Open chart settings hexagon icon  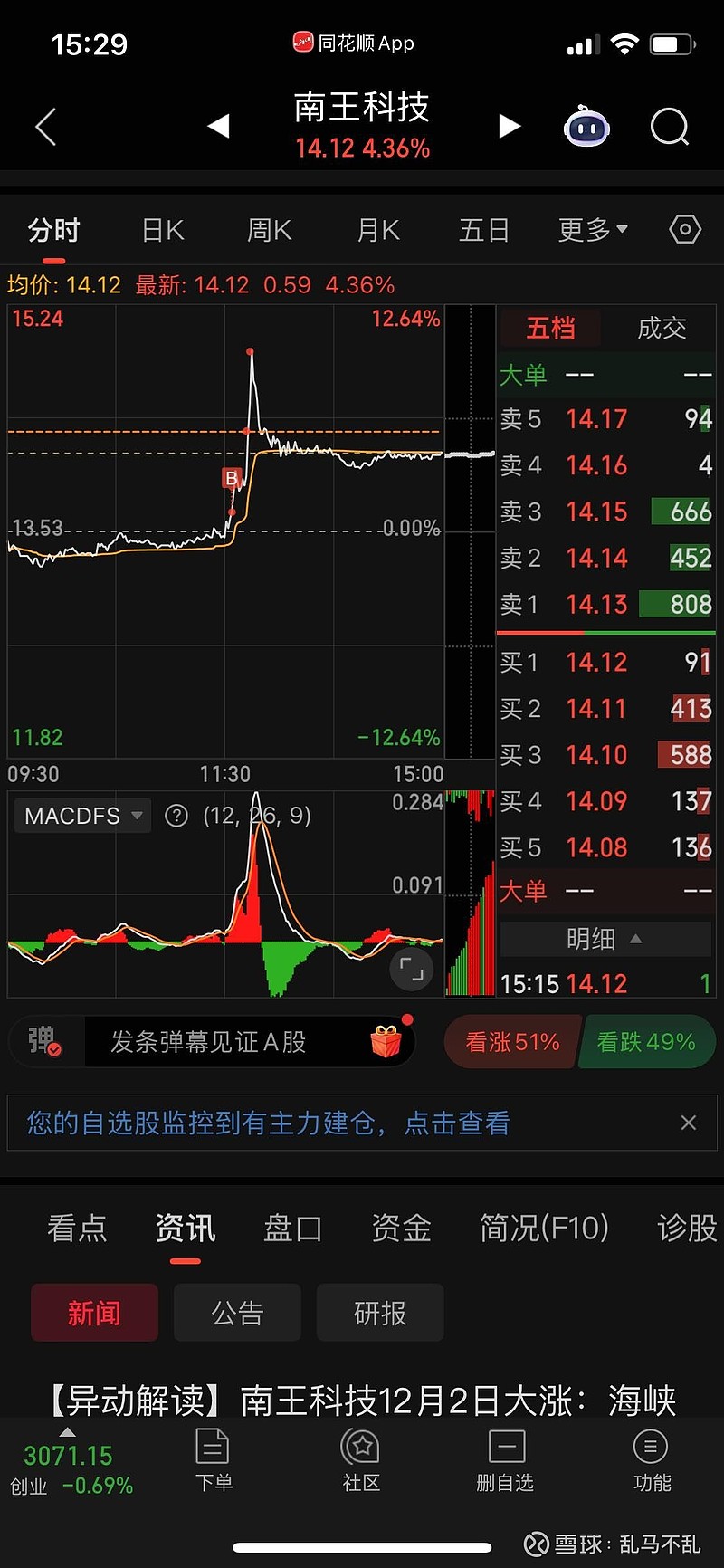685,230
